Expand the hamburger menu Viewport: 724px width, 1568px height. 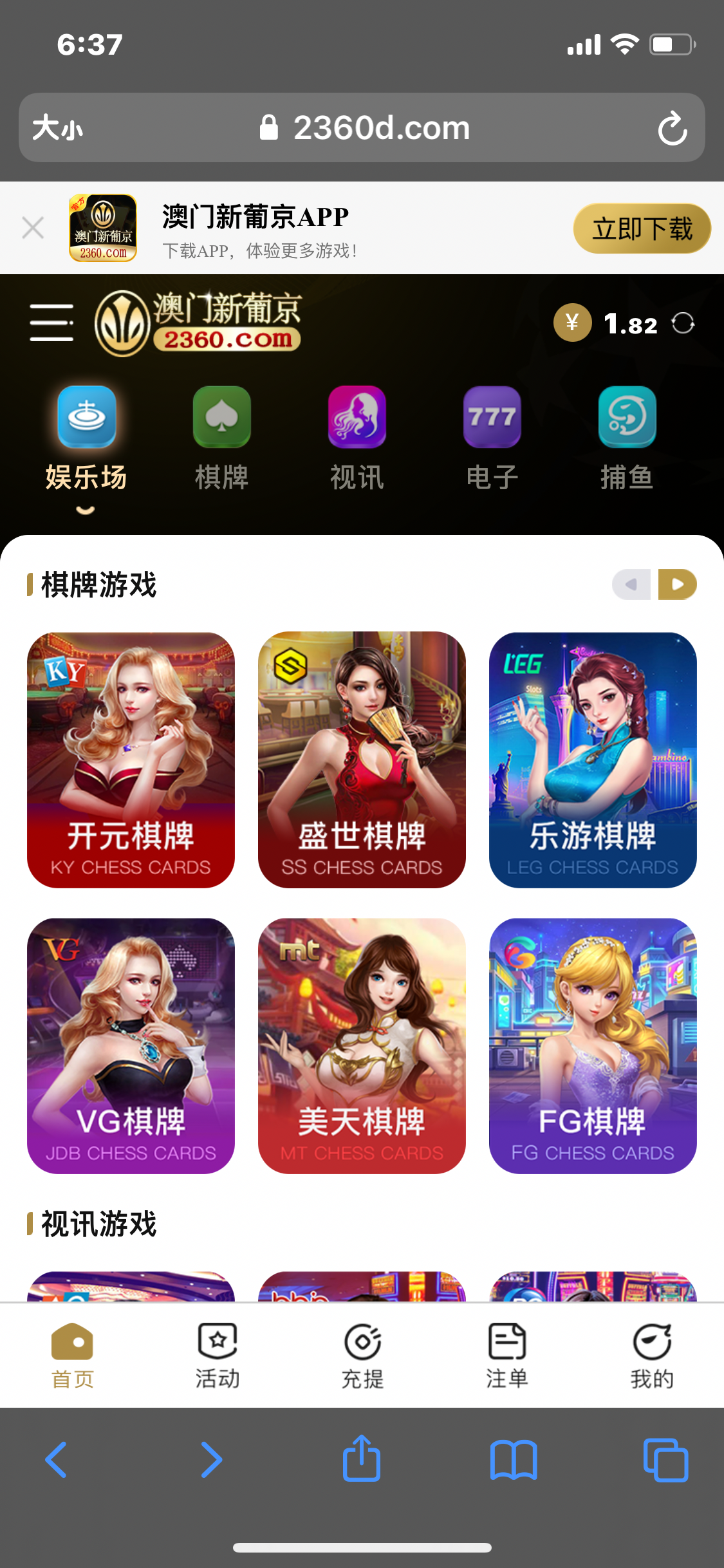tap(51, 322)
